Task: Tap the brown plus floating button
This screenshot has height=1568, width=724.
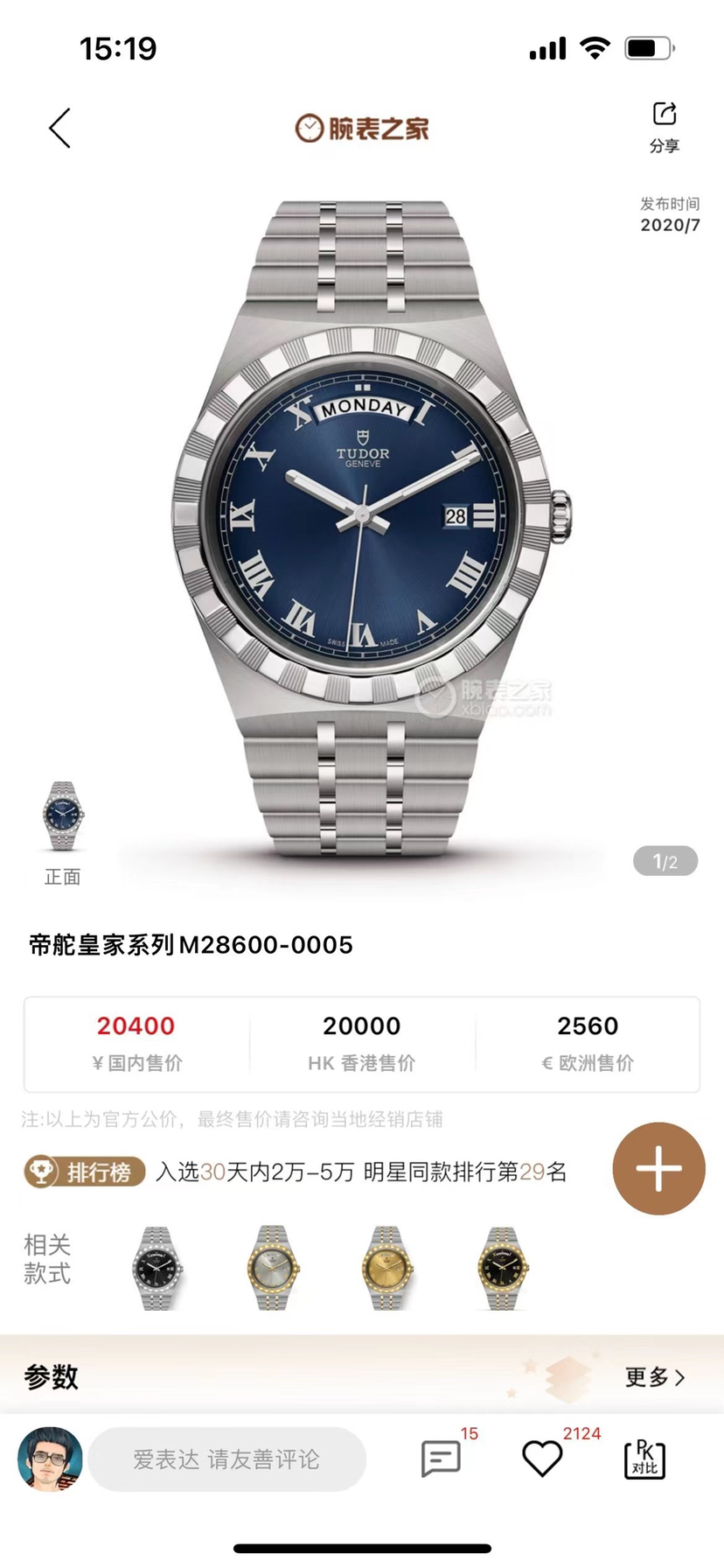Action: tap(658, 1168)
